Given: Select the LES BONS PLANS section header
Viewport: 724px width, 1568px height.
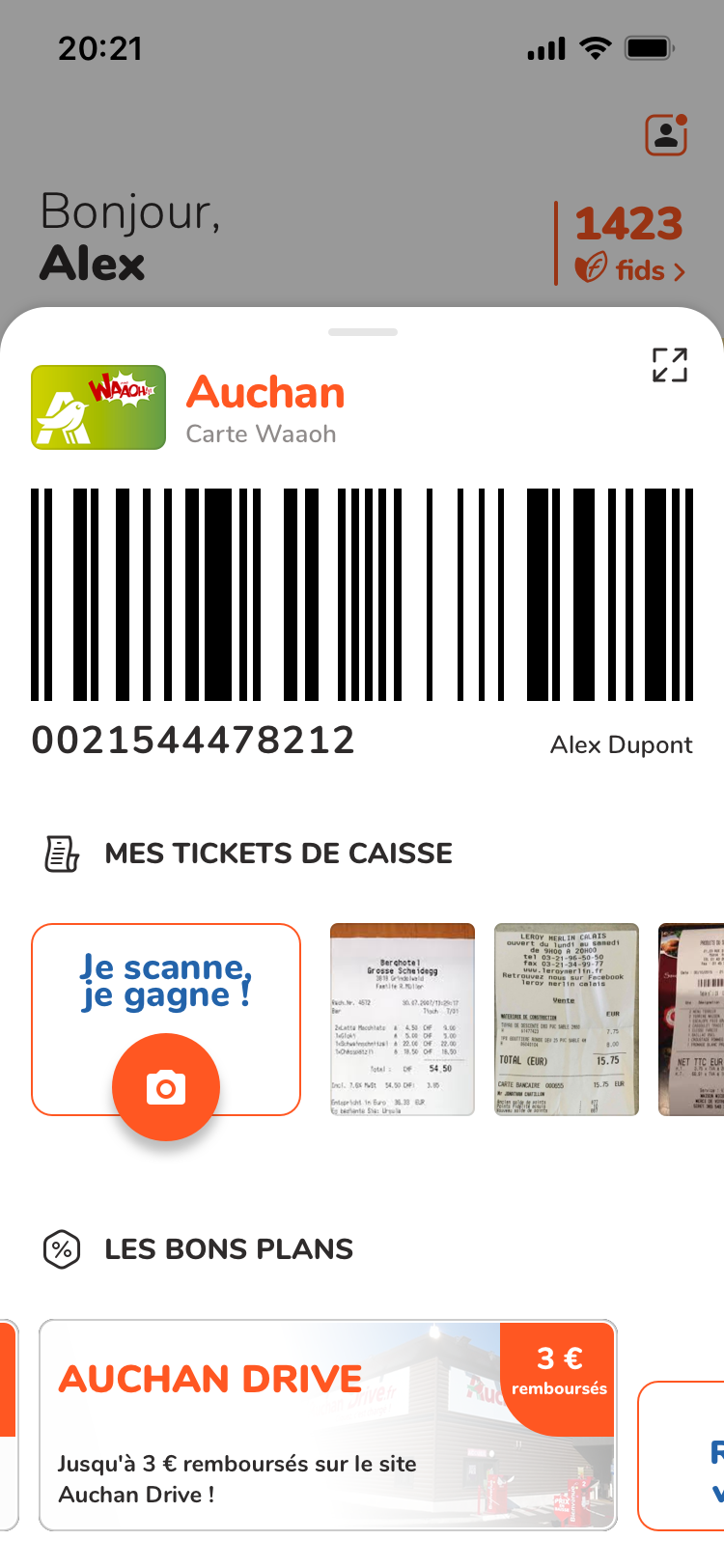Looking at the screenshot, I should 228,1249.
